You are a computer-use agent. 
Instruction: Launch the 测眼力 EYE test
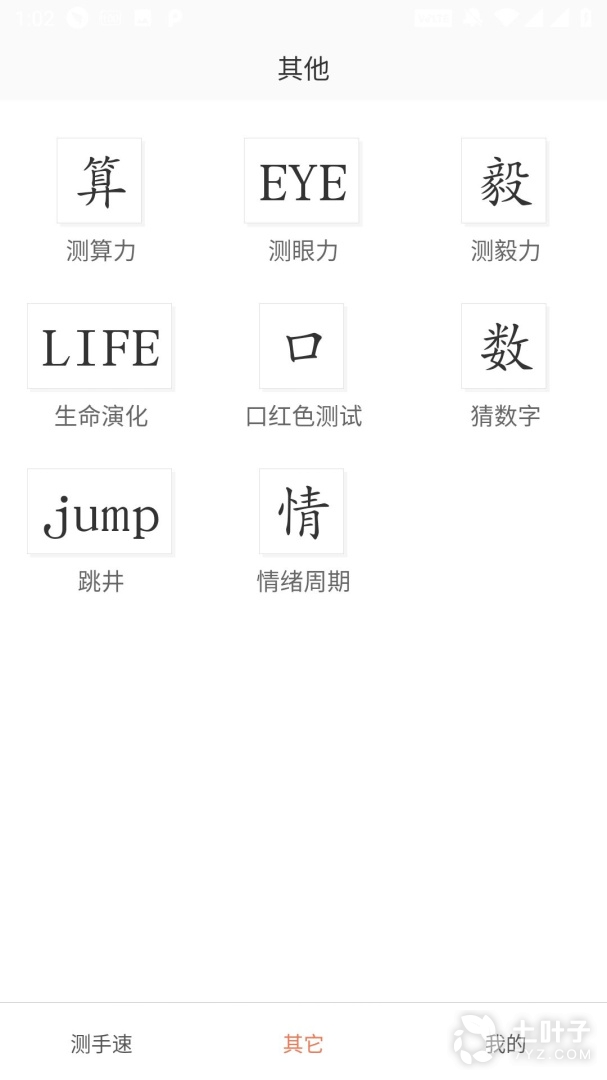[302, 181]
